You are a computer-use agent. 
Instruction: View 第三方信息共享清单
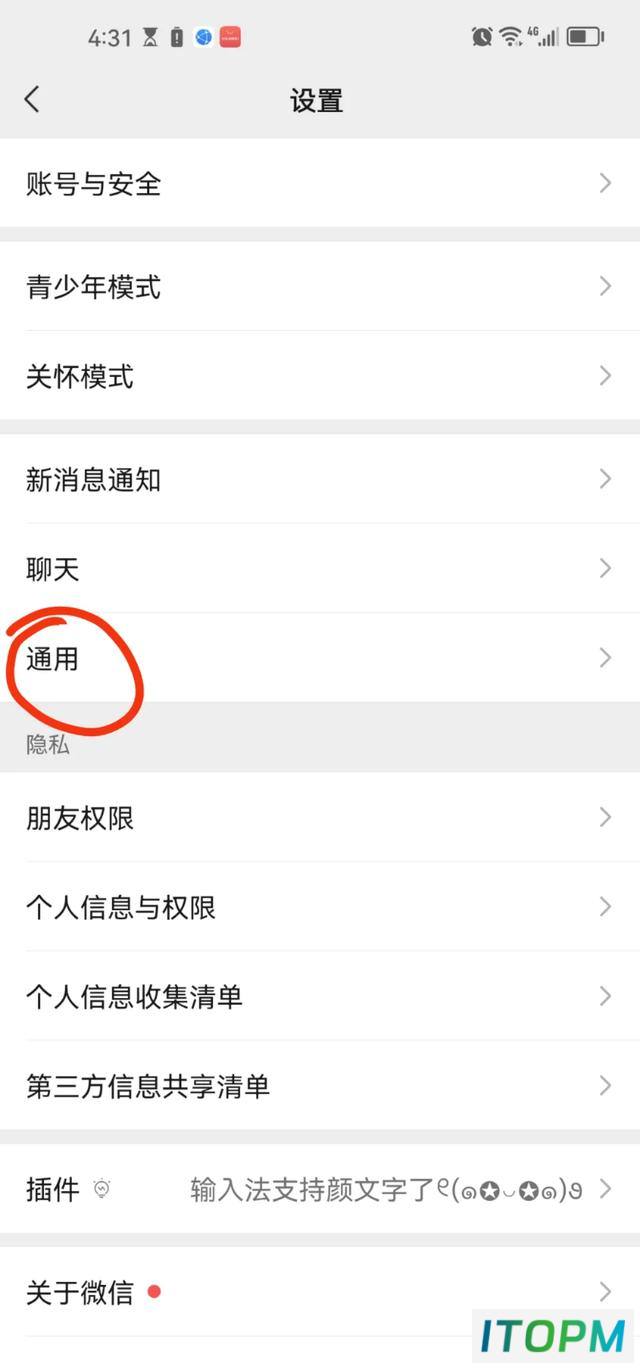pos(320,1086)
